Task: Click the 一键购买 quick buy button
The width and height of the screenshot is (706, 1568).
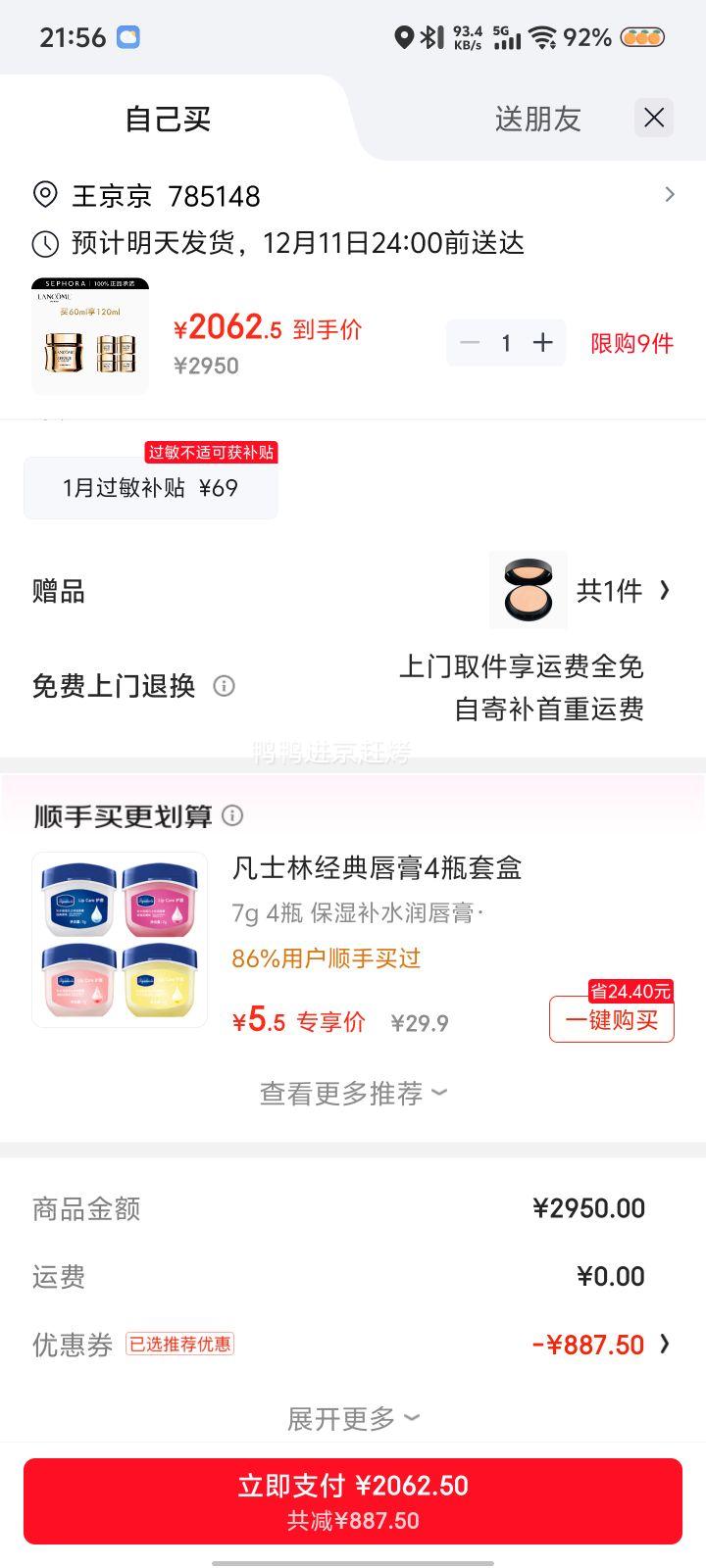Action: coord(611,1020)
